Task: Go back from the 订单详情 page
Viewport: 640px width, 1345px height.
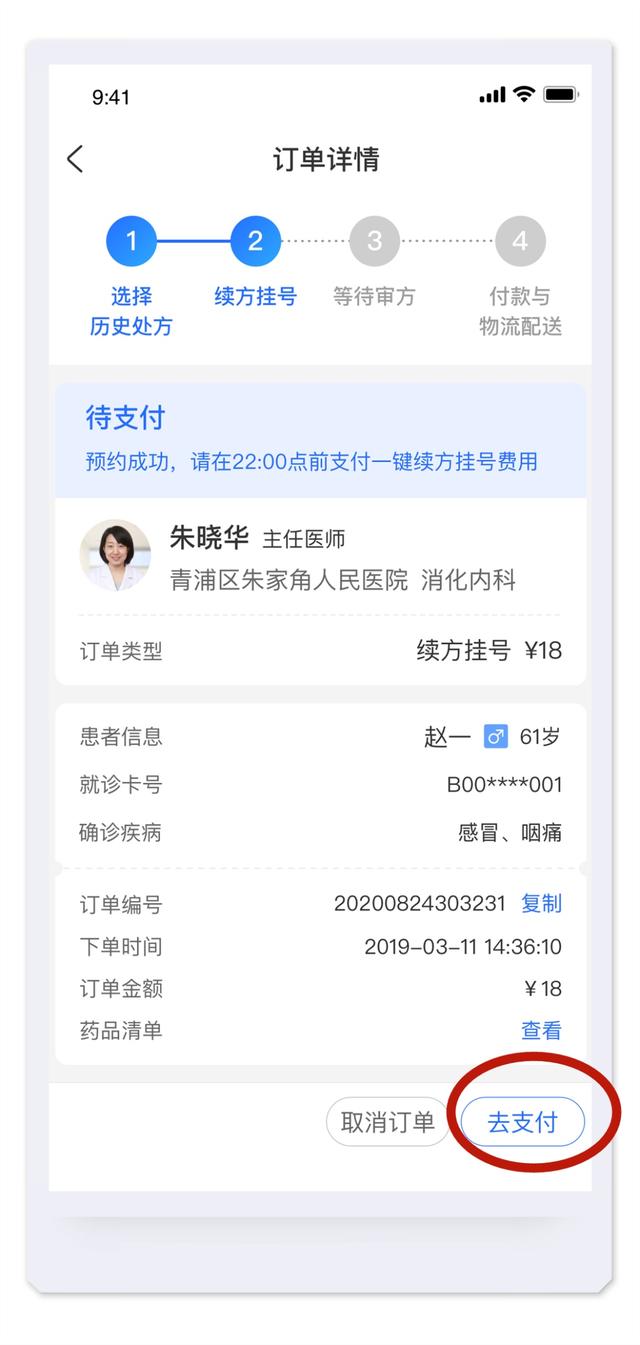Action: click(76, 159)
